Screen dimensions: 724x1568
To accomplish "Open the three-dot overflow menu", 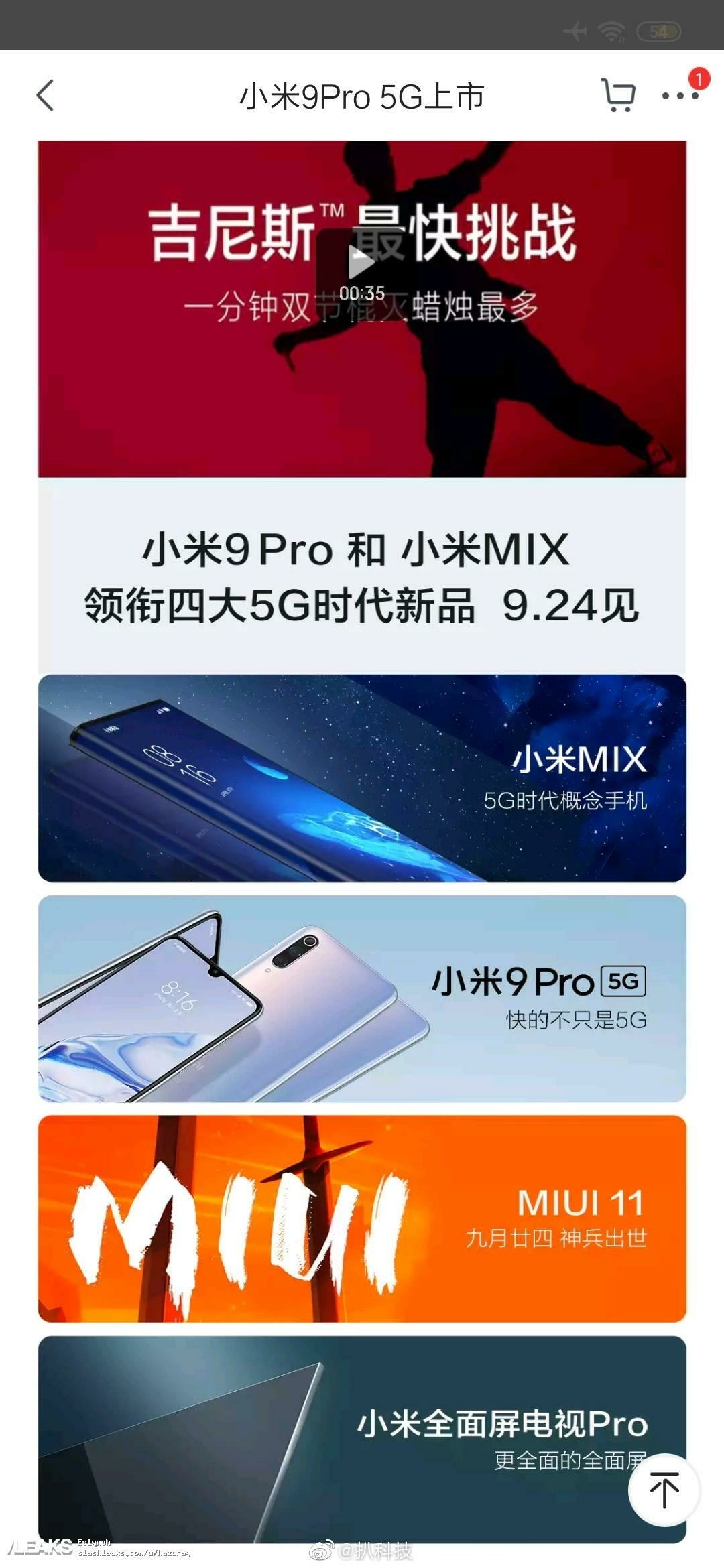I will coord(680,96).
